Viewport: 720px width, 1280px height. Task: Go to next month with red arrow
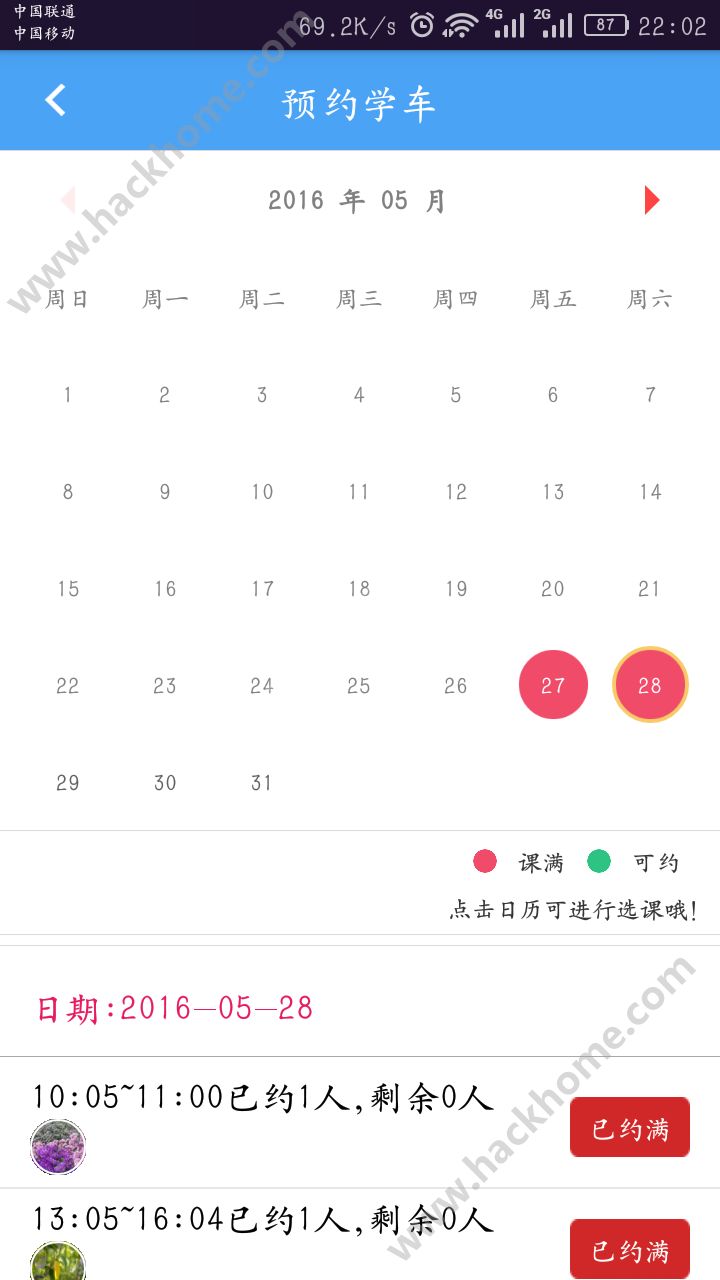(651, 200)
